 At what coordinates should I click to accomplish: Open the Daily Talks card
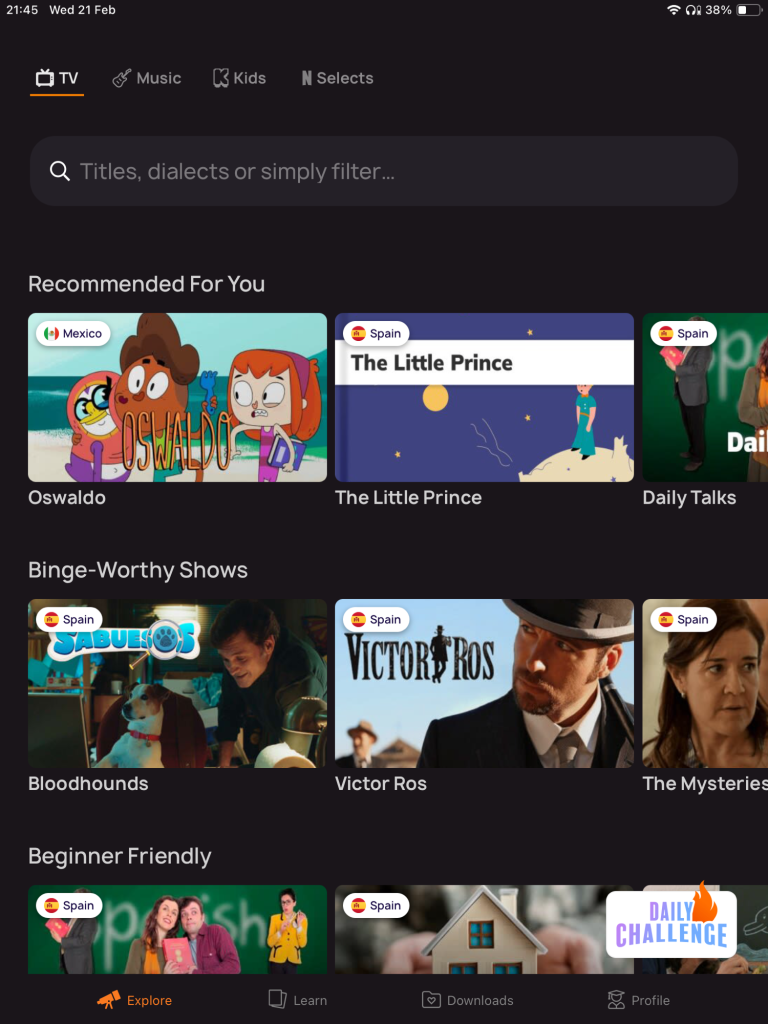(x=705, y=398)
